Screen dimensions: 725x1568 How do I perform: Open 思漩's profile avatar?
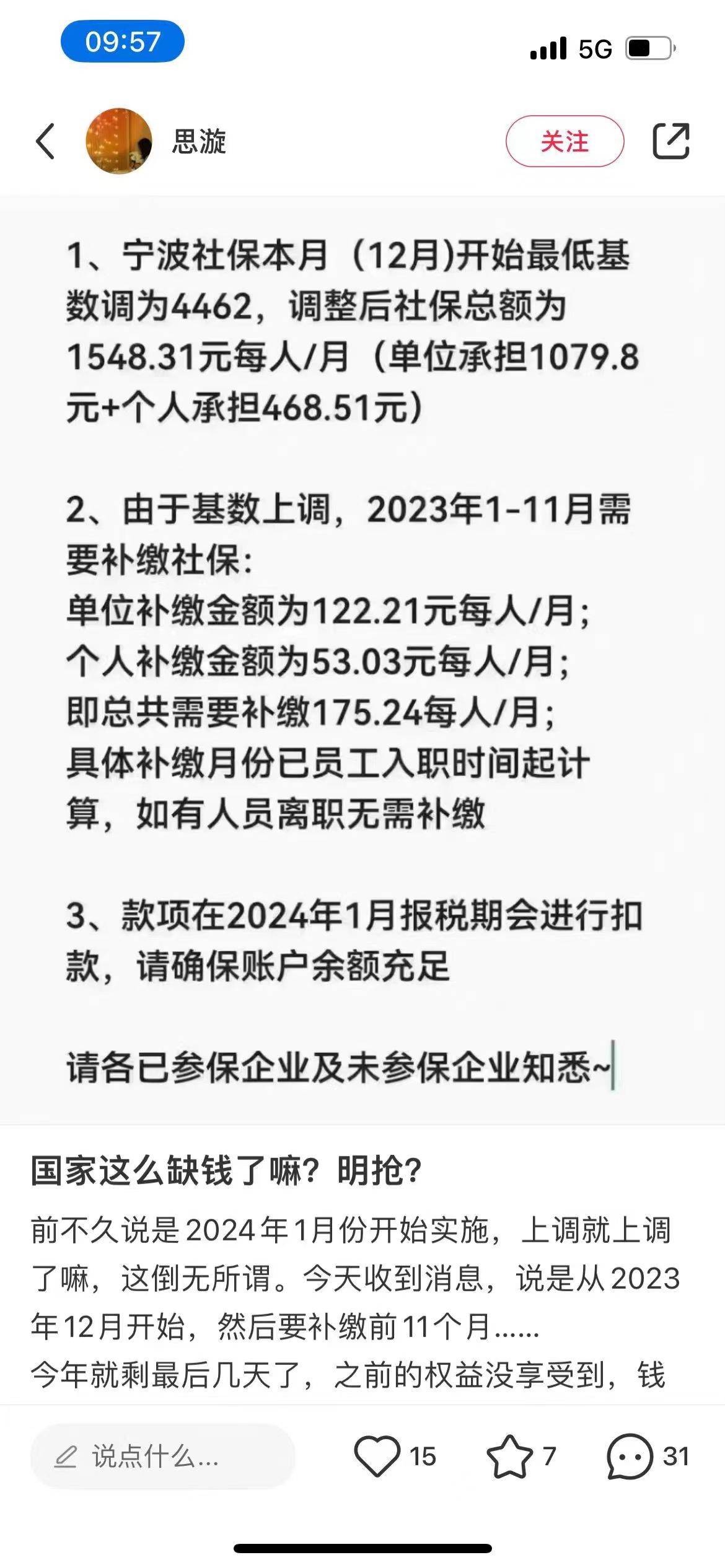pyautogui.click(x=118, y=141)
